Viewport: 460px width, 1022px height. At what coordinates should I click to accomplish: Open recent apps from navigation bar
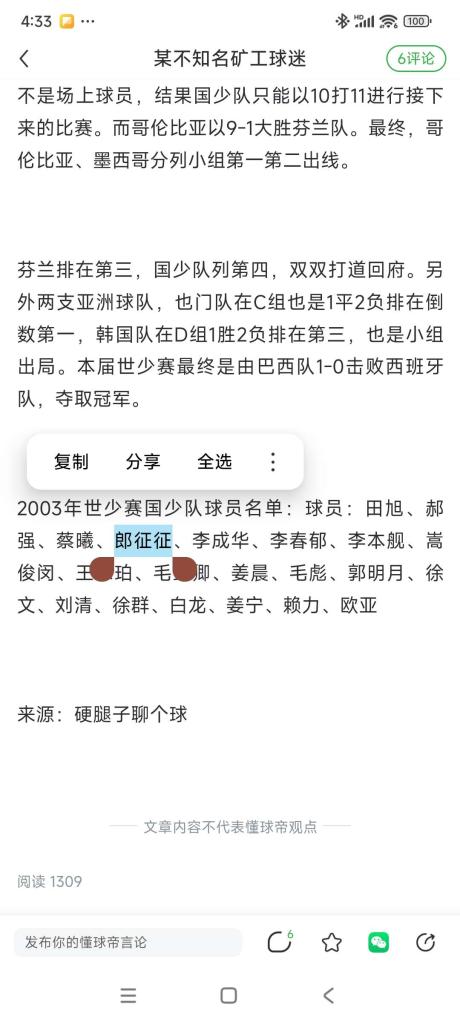coord(128,995)
